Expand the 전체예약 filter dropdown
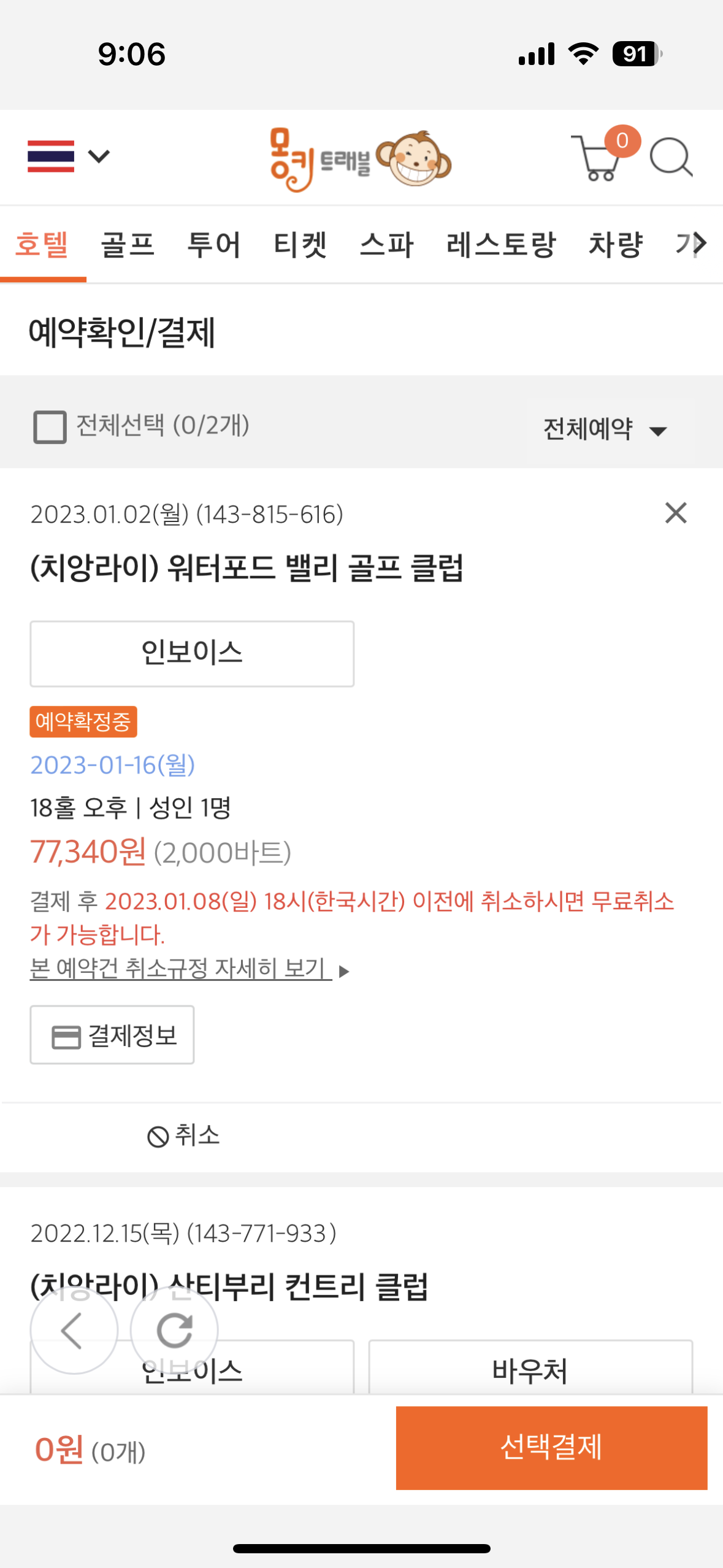 coord(606,429)
